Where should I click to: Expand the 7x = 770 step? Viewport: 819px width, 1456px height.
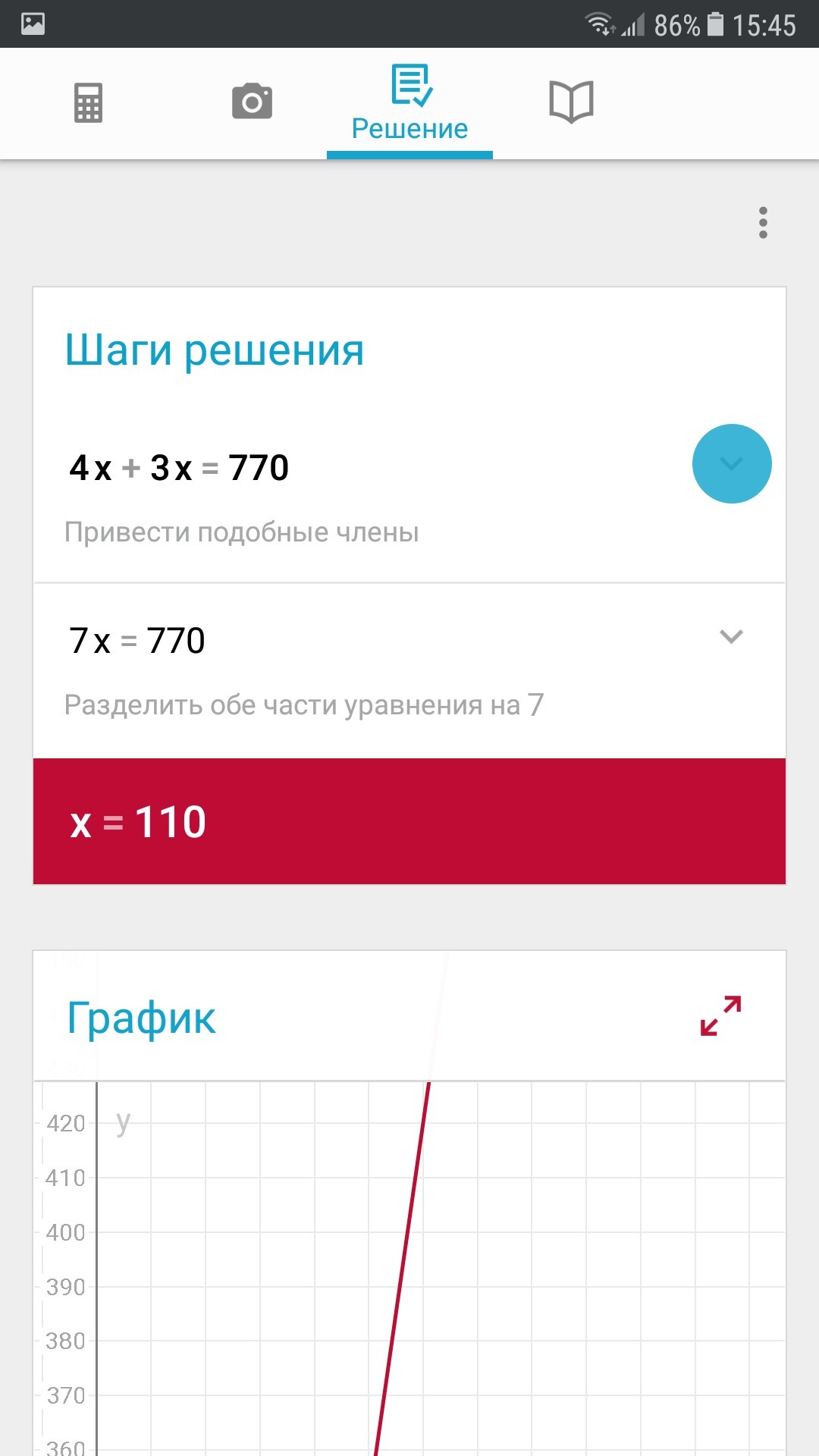coord(731,637)
